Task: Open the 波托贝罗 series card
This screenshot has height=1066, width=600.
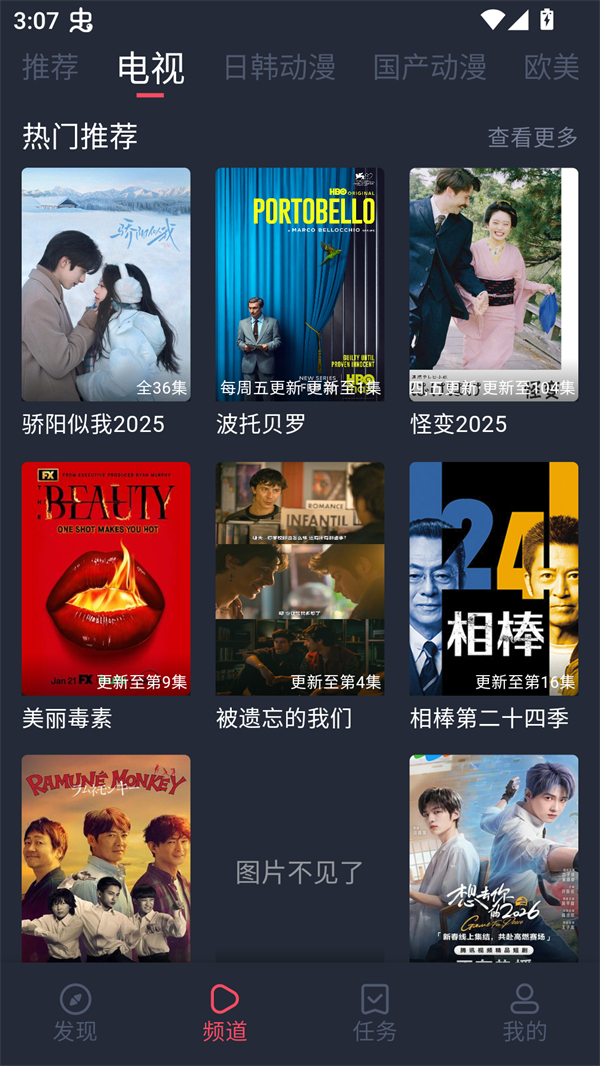Action: tap(300, 285)
